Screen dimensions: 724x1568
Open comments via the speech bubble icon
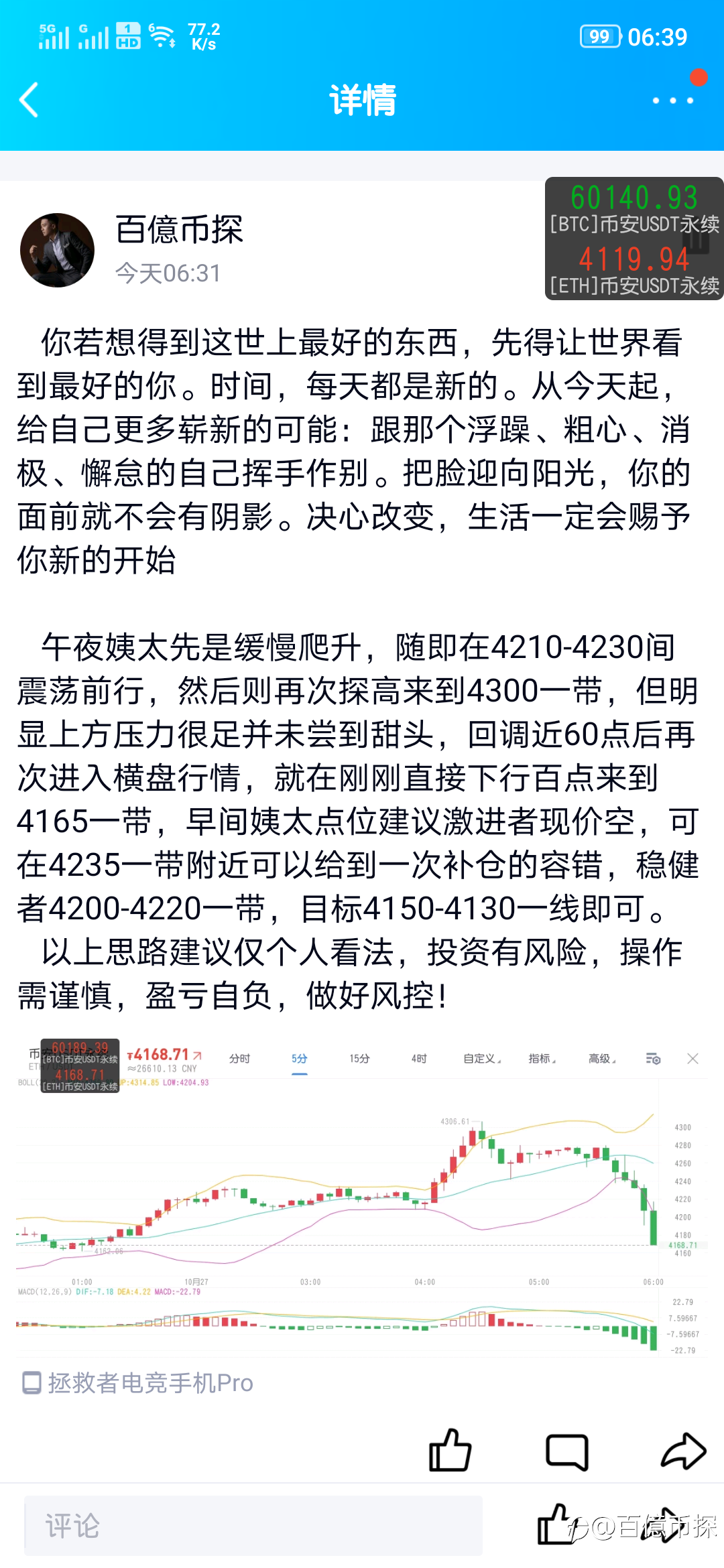click(x=567, y=1451)
